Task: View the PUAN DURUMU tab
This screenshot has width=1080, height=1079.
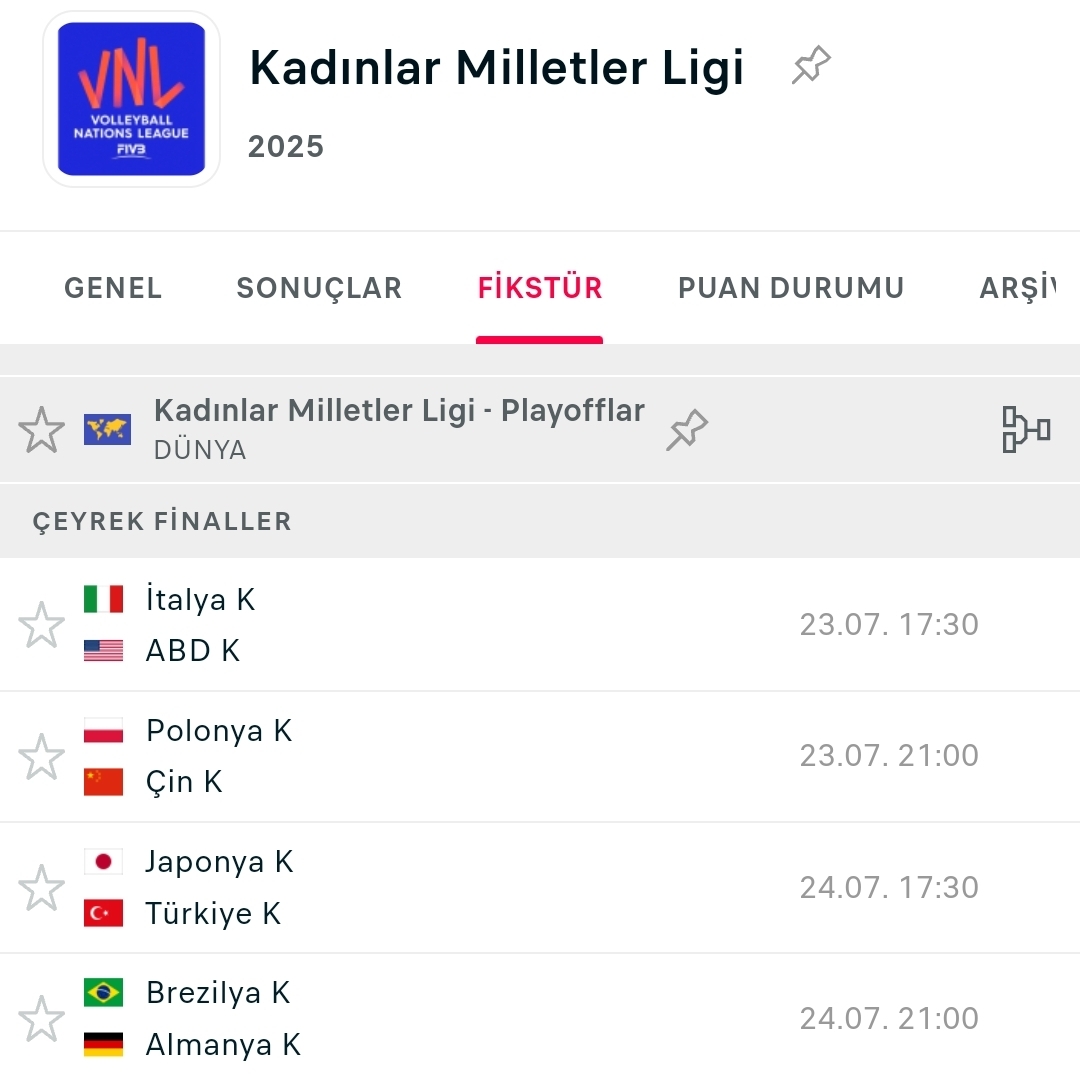Action: [x=791, y=288]
